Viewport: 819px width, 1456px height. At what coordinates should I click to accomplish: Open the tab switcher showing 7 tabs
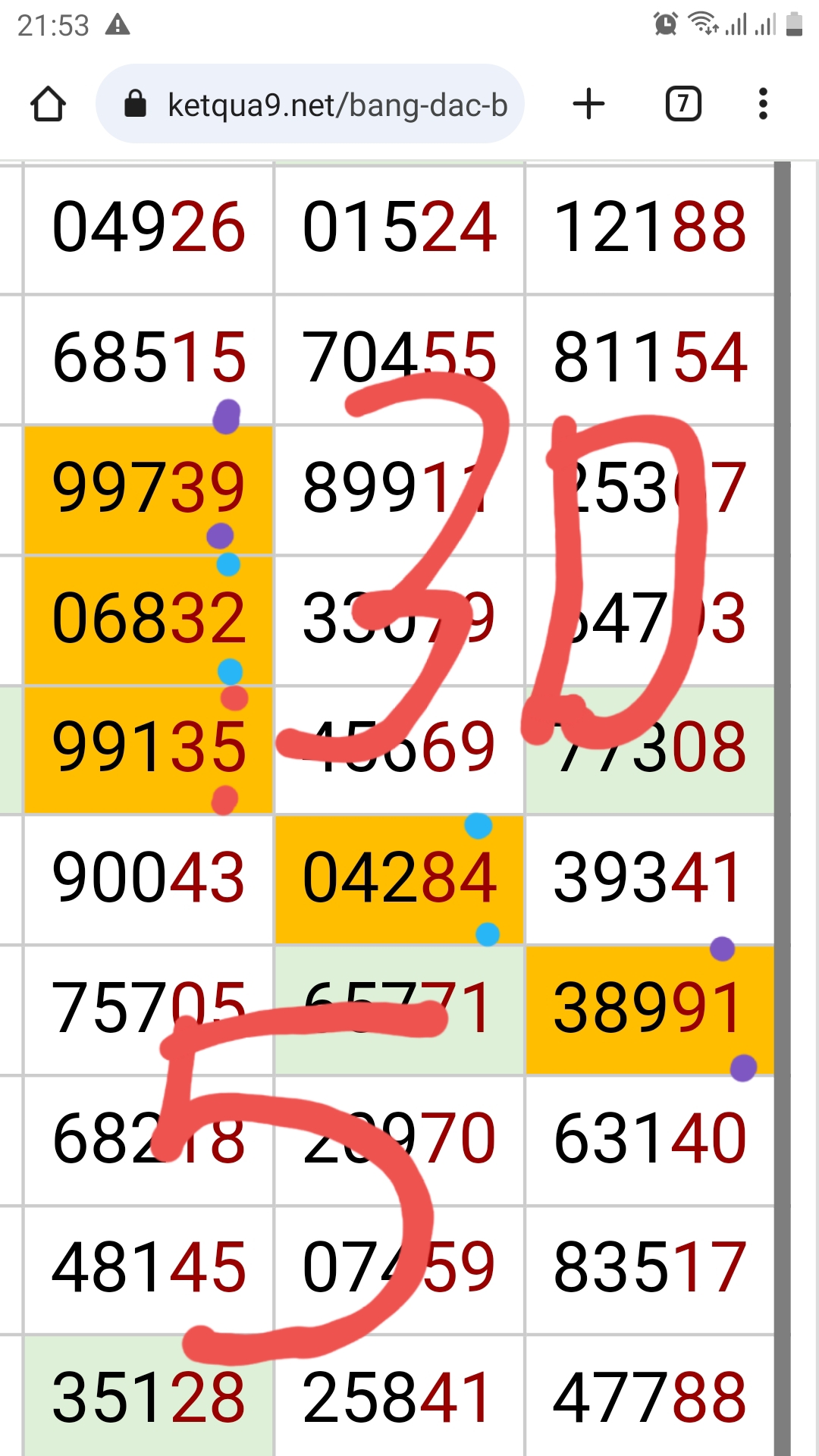pos(683,104)
